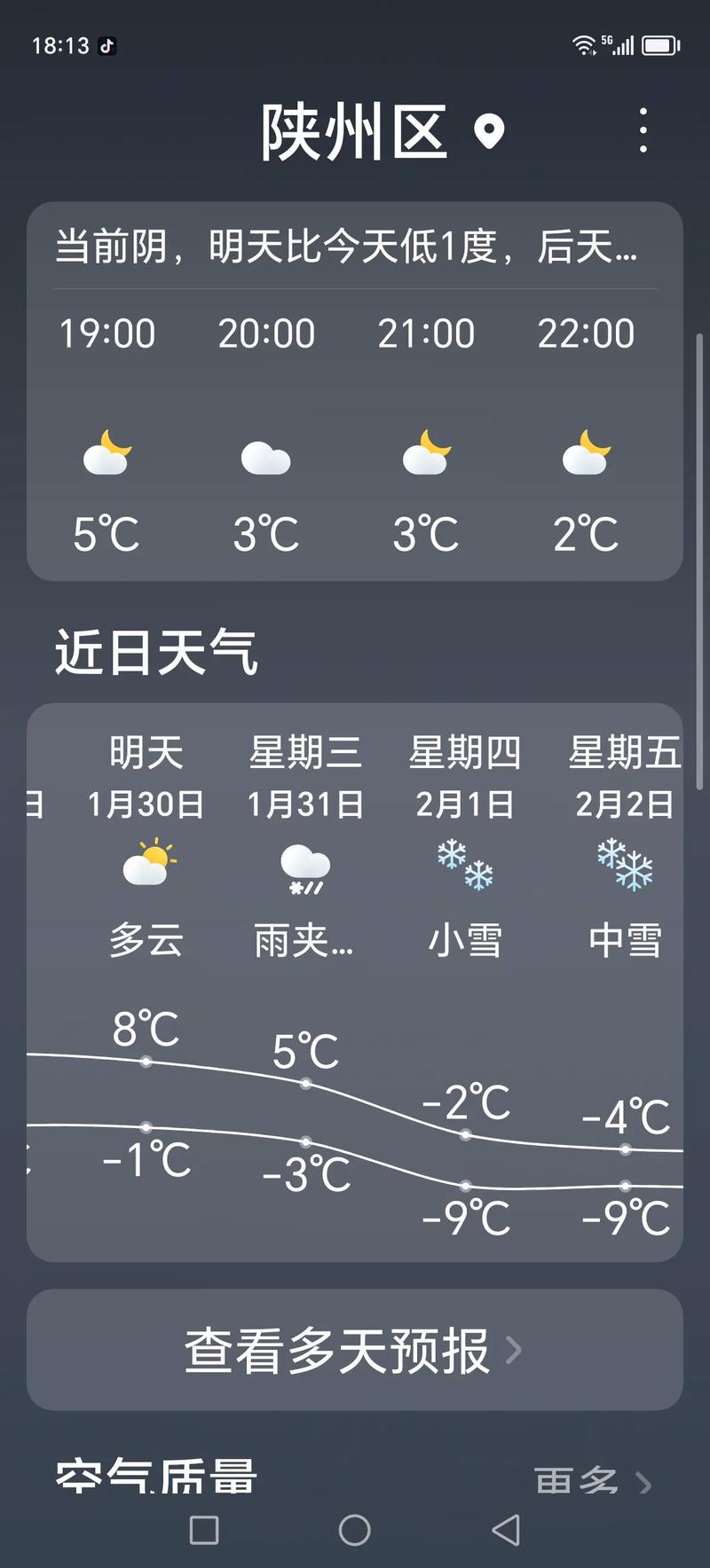The width and height of the screenshot is (710, 1568).
Task: Open the three-dot overflow menu
Action: (x=644, y=129)
